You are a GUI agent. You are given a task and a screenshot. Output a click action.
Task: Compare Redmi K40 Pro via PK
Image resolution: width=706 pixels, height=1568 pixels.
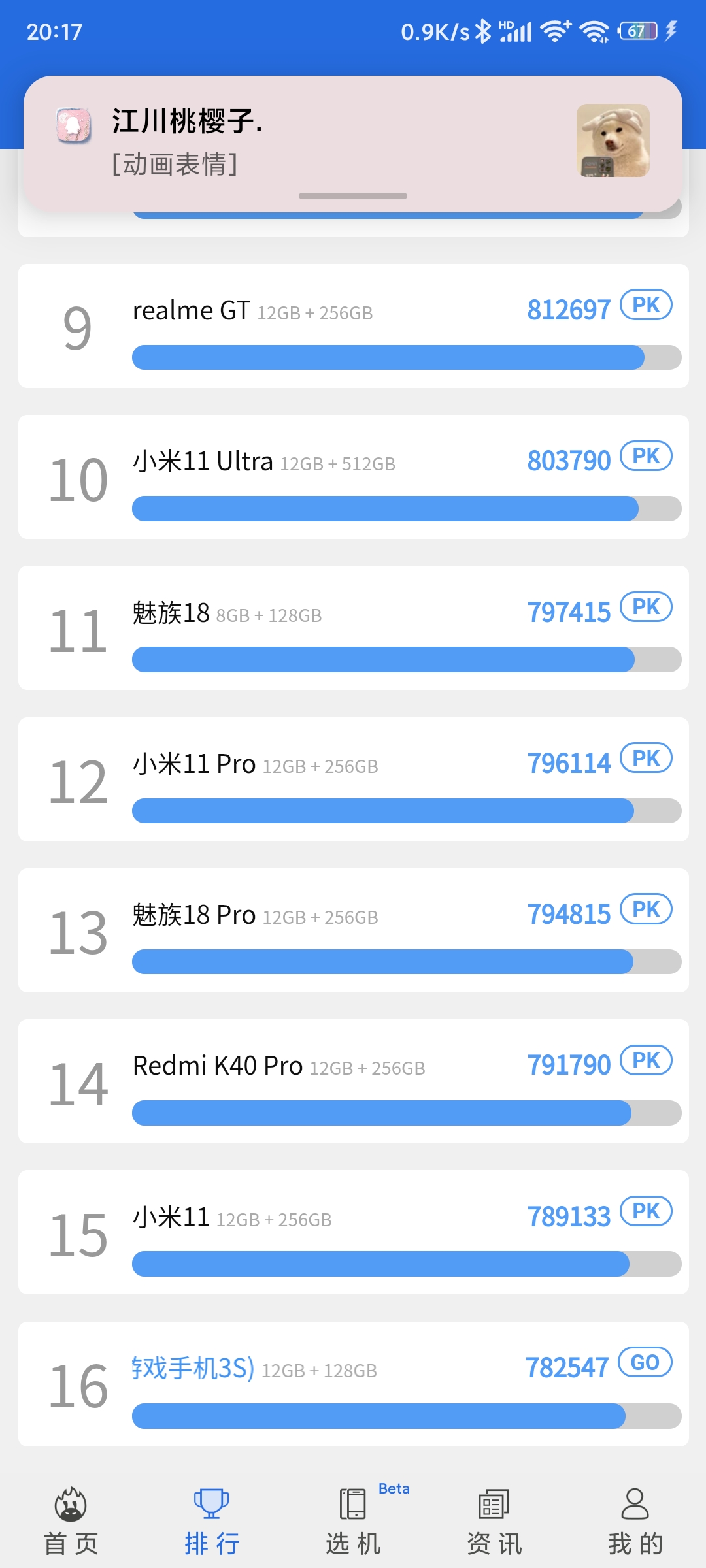click(646, 1060)
